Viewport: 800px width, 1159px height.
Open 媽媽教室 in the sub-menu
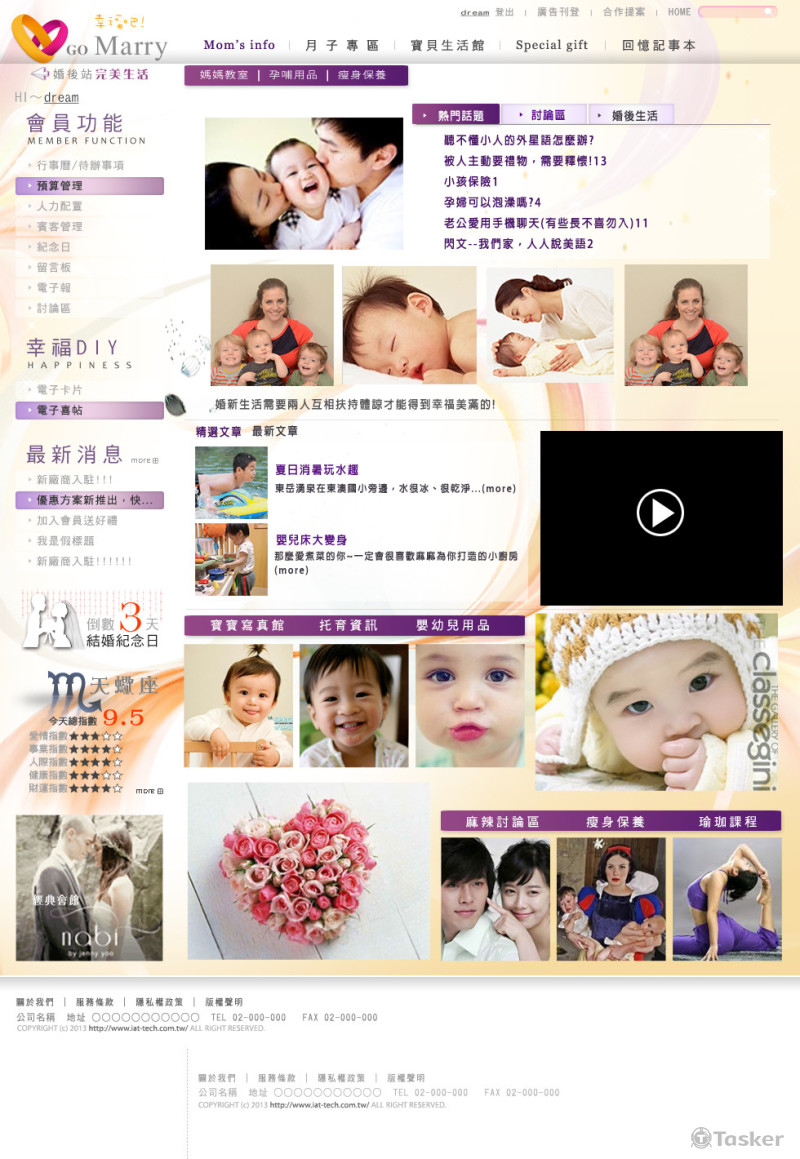click(224, 75)
